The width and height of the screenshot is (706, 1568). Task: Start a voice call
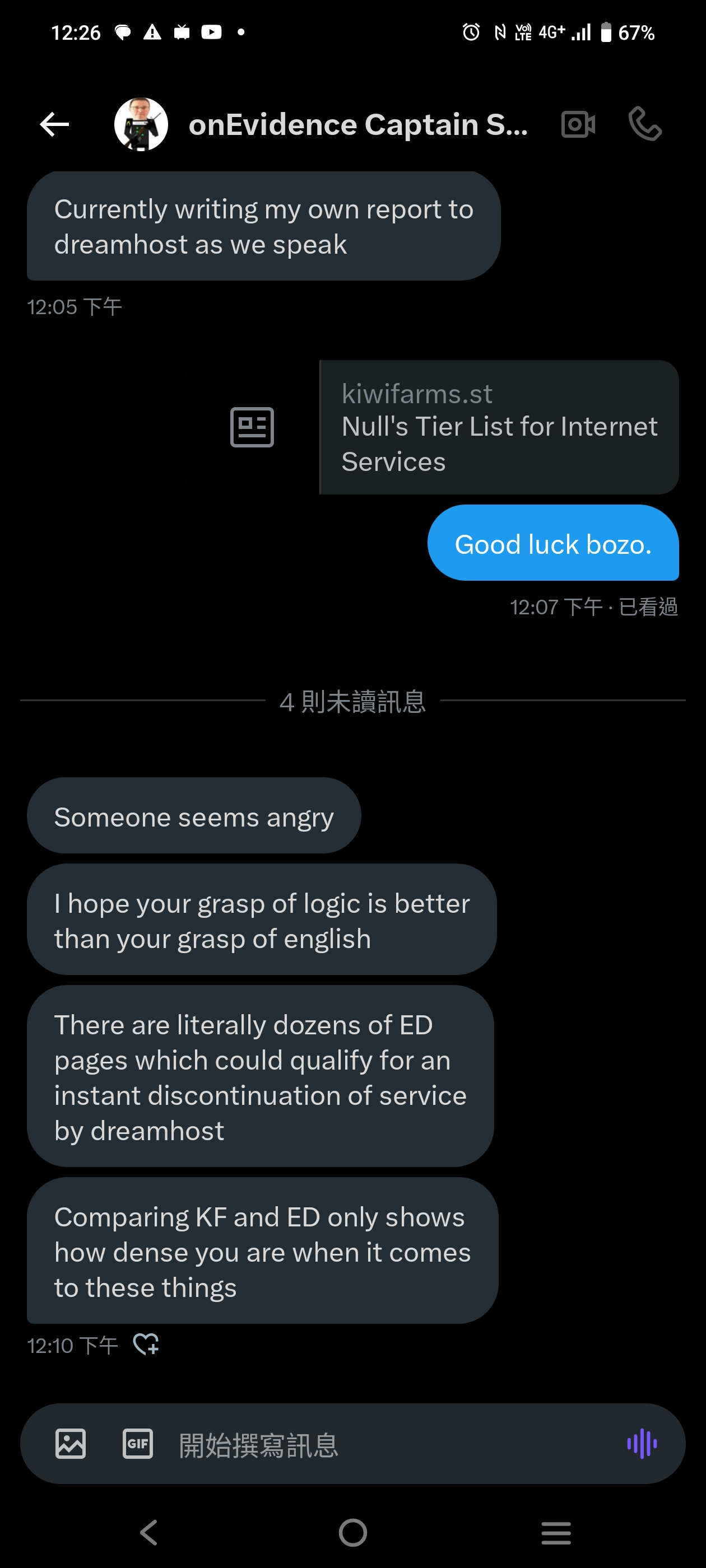pyautogui.click(x=644, y=125)
